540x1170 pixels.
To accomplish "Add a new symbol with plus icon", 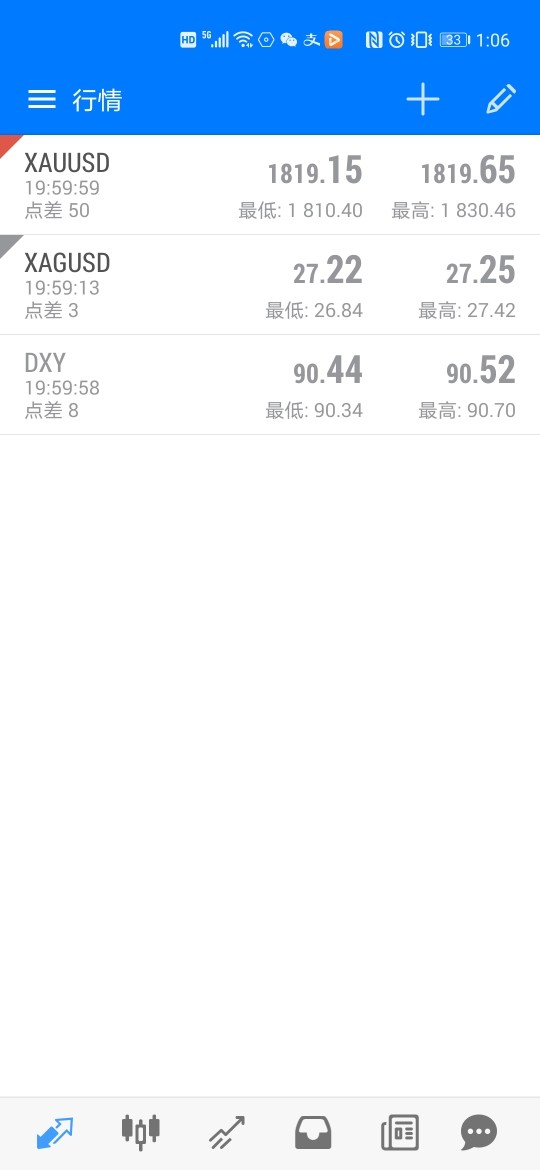I will (x=423, y=99).
